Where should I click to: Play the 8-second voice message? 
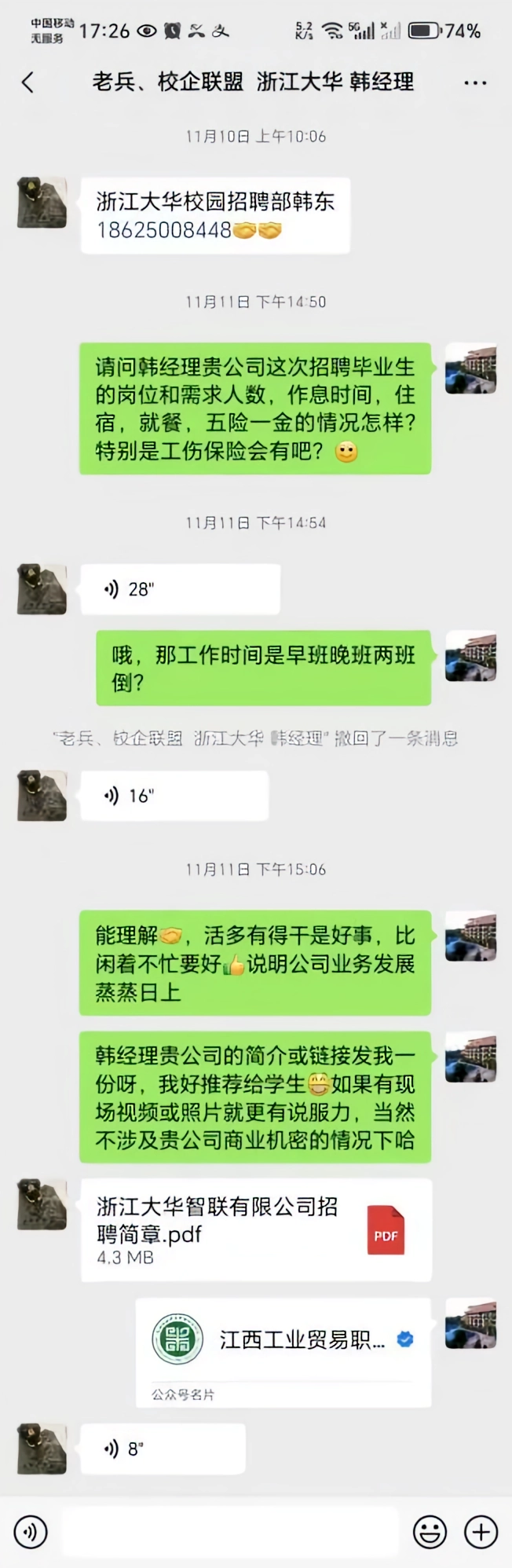163,1449
